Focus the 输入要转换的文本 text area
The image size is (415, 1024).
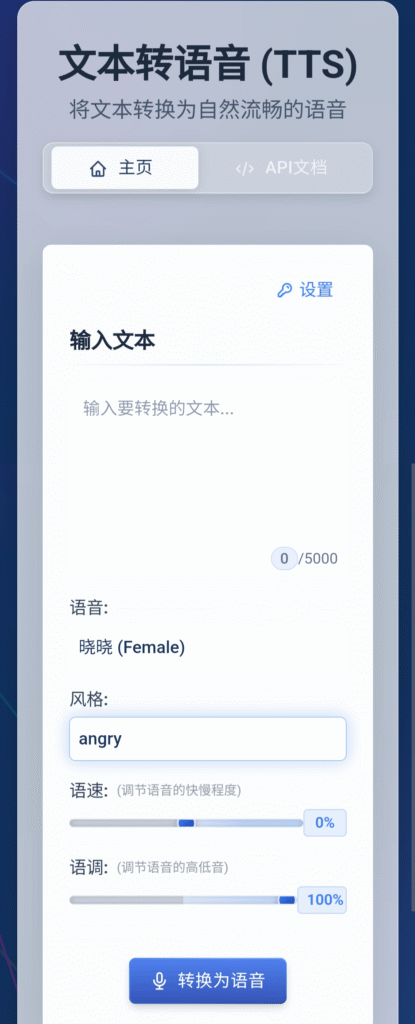coord(208,477)
